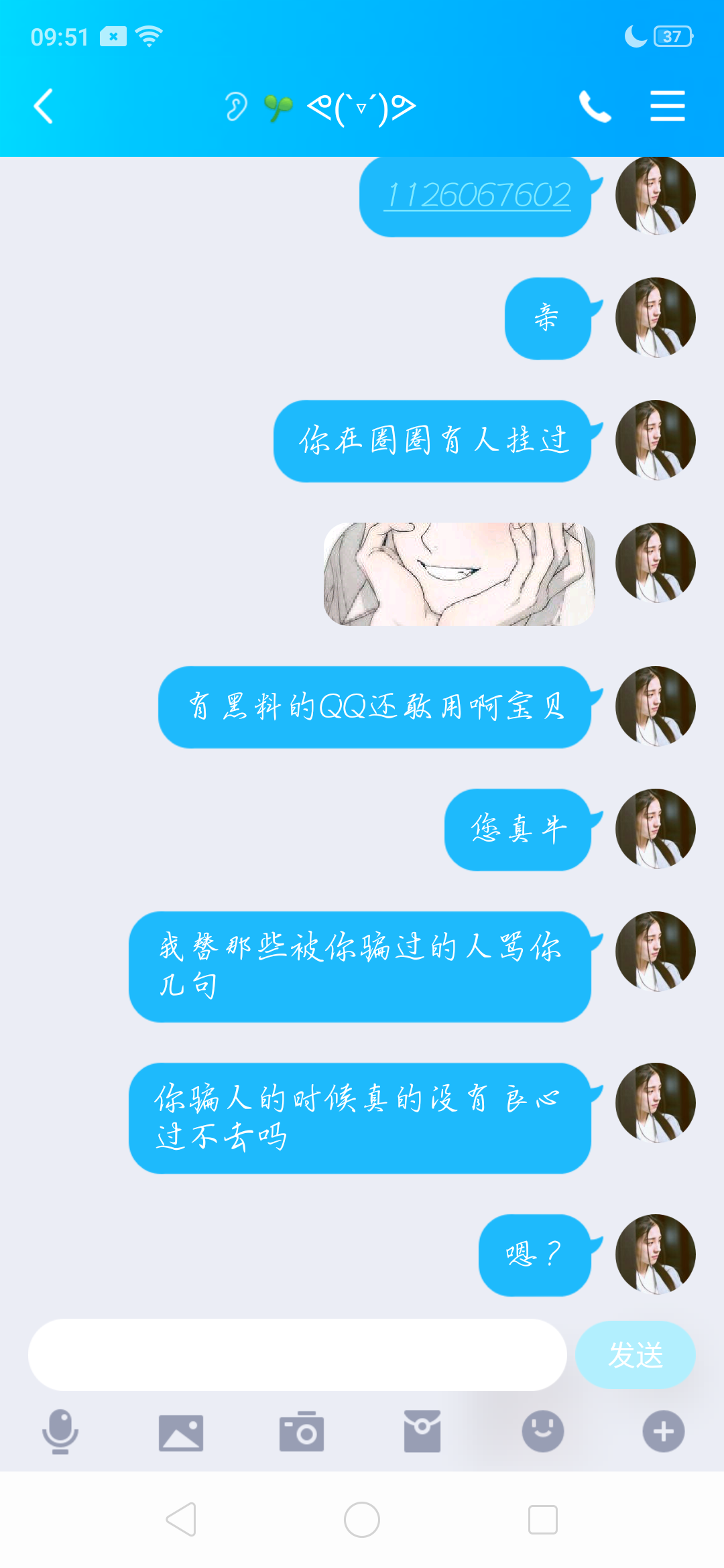The image size is (724, 1568).
Task: Go back to the chat list
Action: pyautogui.click(x=44, y=107)
